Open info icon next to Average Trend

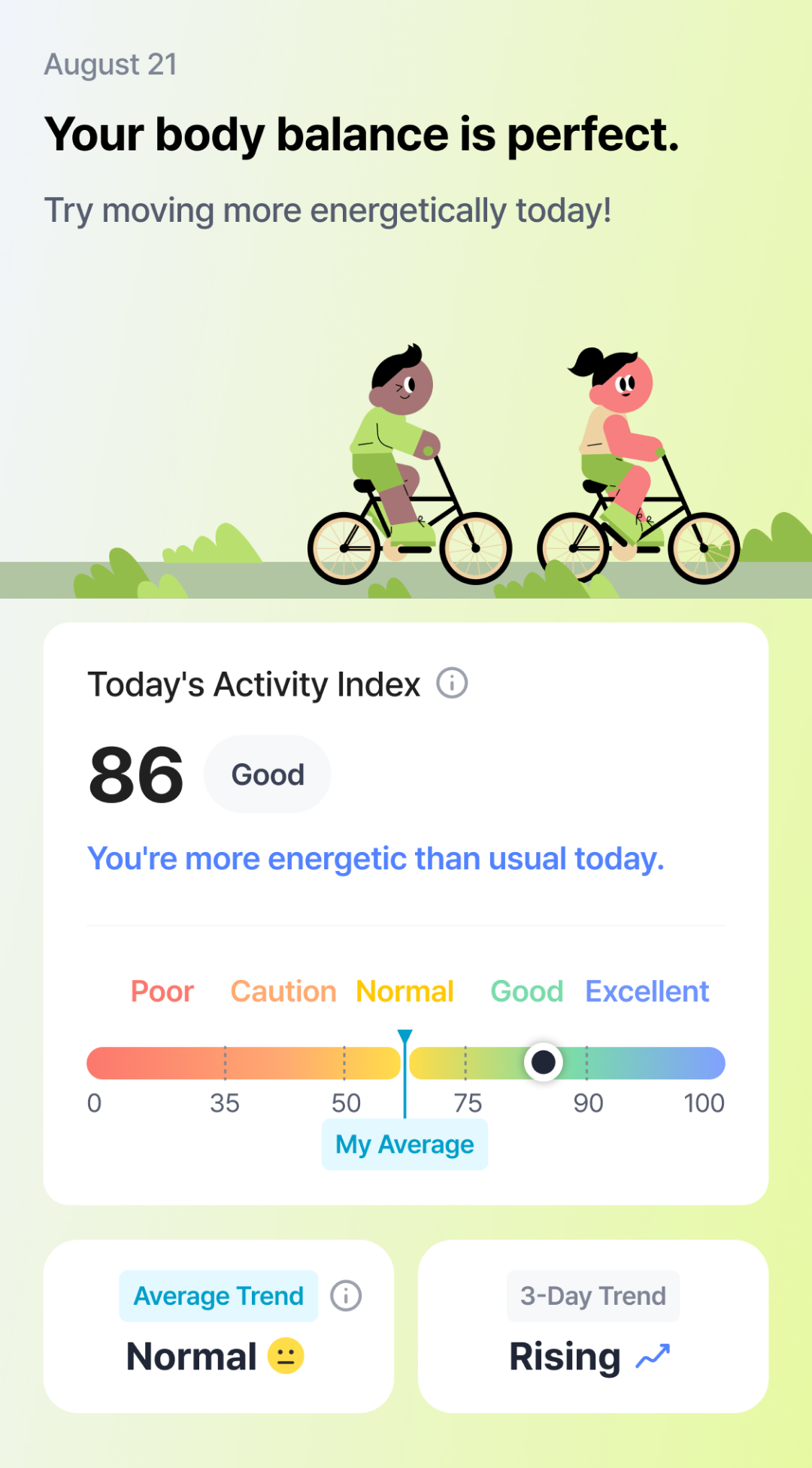[x=346, y=1296]
